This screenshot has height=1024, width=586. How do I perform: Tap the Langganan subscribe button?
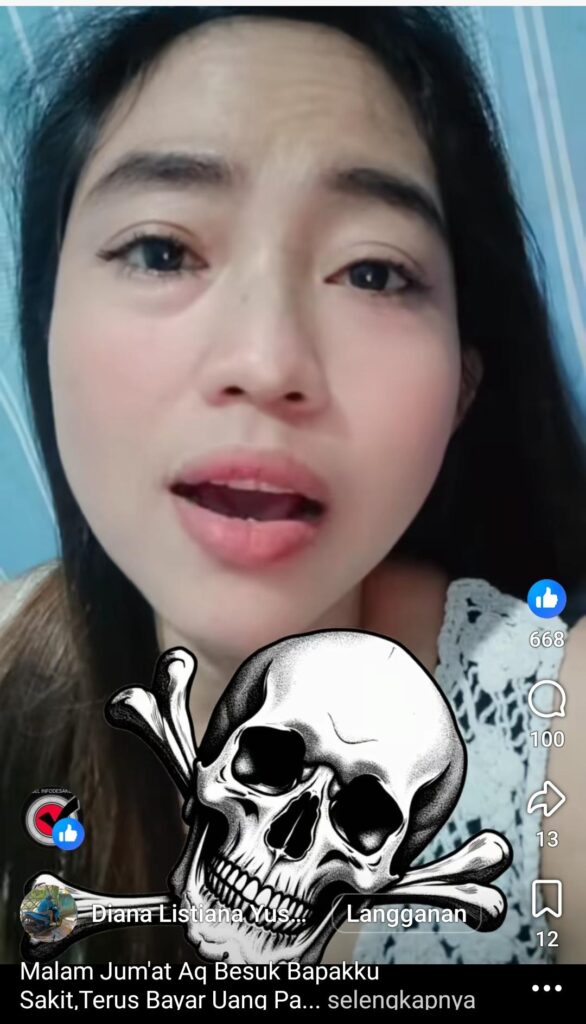[406, 914]
